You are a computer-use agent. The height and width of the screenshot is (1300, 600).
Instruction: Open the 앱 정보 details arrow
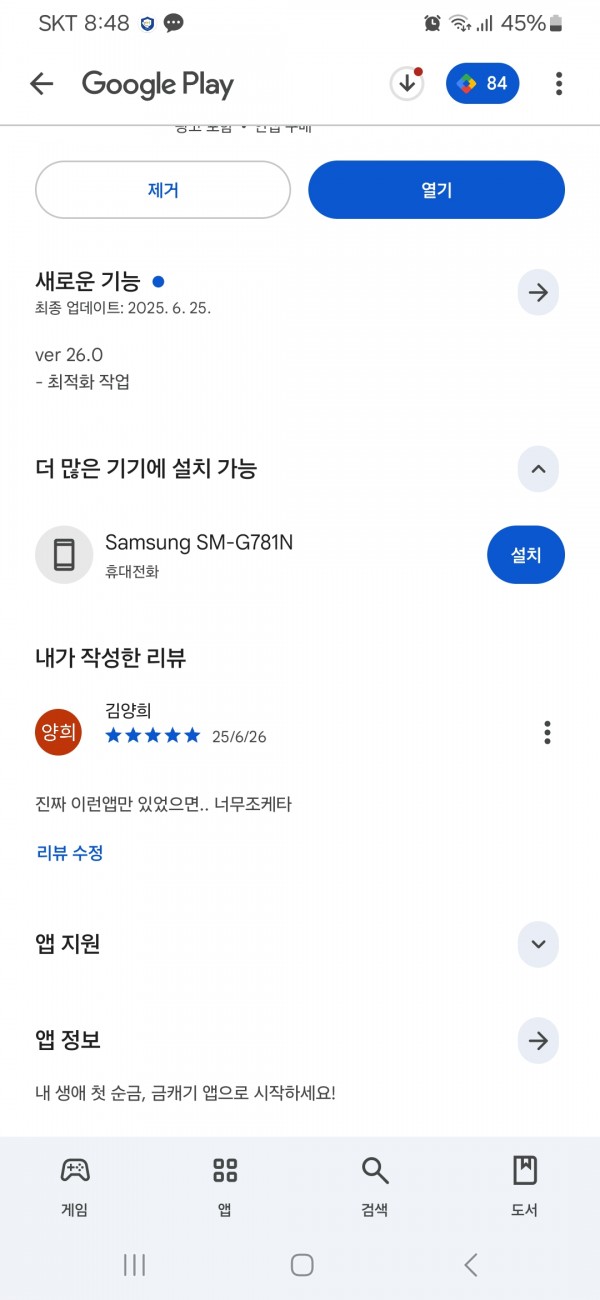pyautogui.click(x=538, y=1041)
